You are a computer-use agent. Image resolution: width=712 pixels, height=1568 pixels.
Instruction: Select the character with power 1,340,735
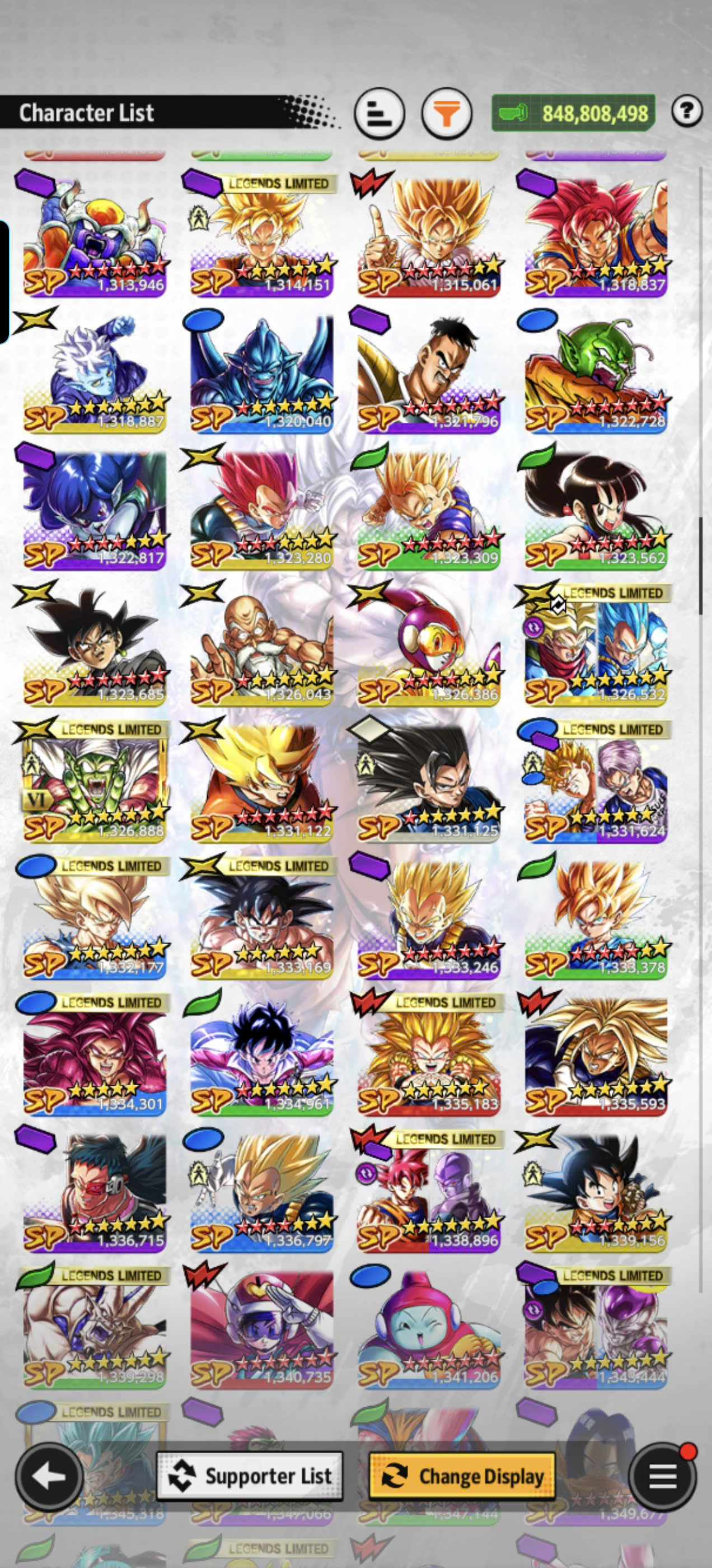(x=261, y=1328)
